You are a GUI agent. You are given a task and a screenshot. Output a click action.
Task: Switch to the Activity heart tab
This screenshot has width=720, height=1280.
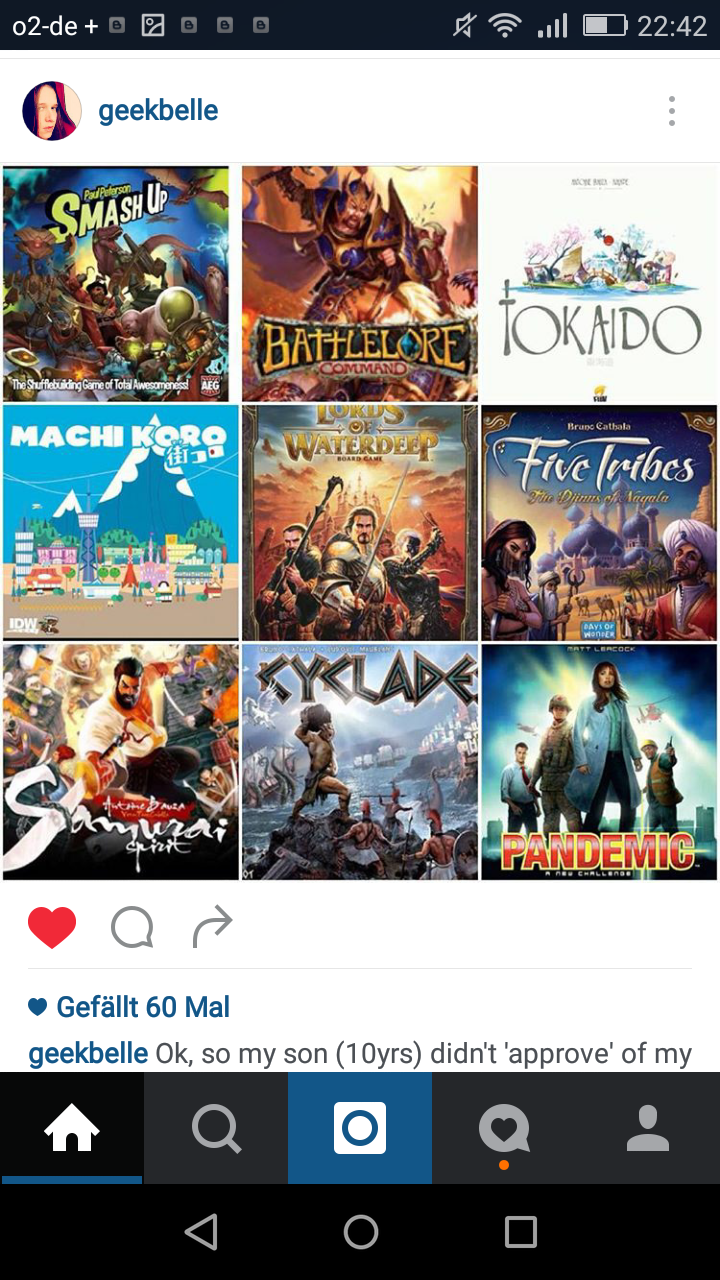[x=504, y=1129]
